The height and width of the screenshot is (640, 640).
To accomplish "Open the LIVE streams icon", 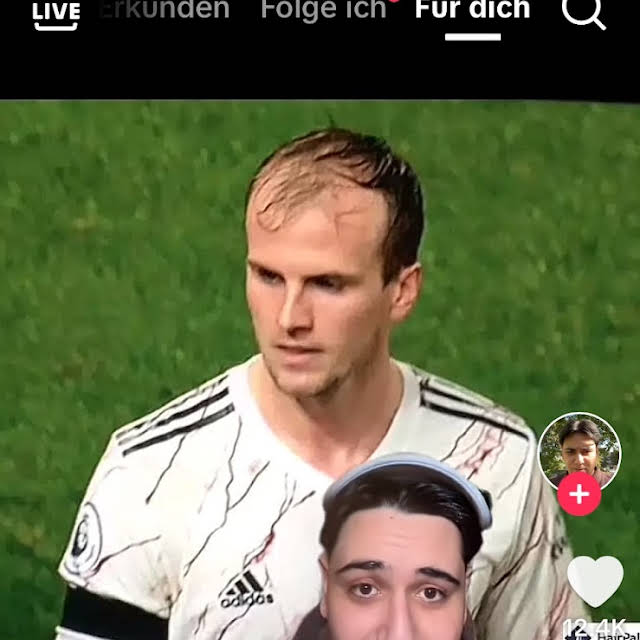I will click(x=56, y=13).
